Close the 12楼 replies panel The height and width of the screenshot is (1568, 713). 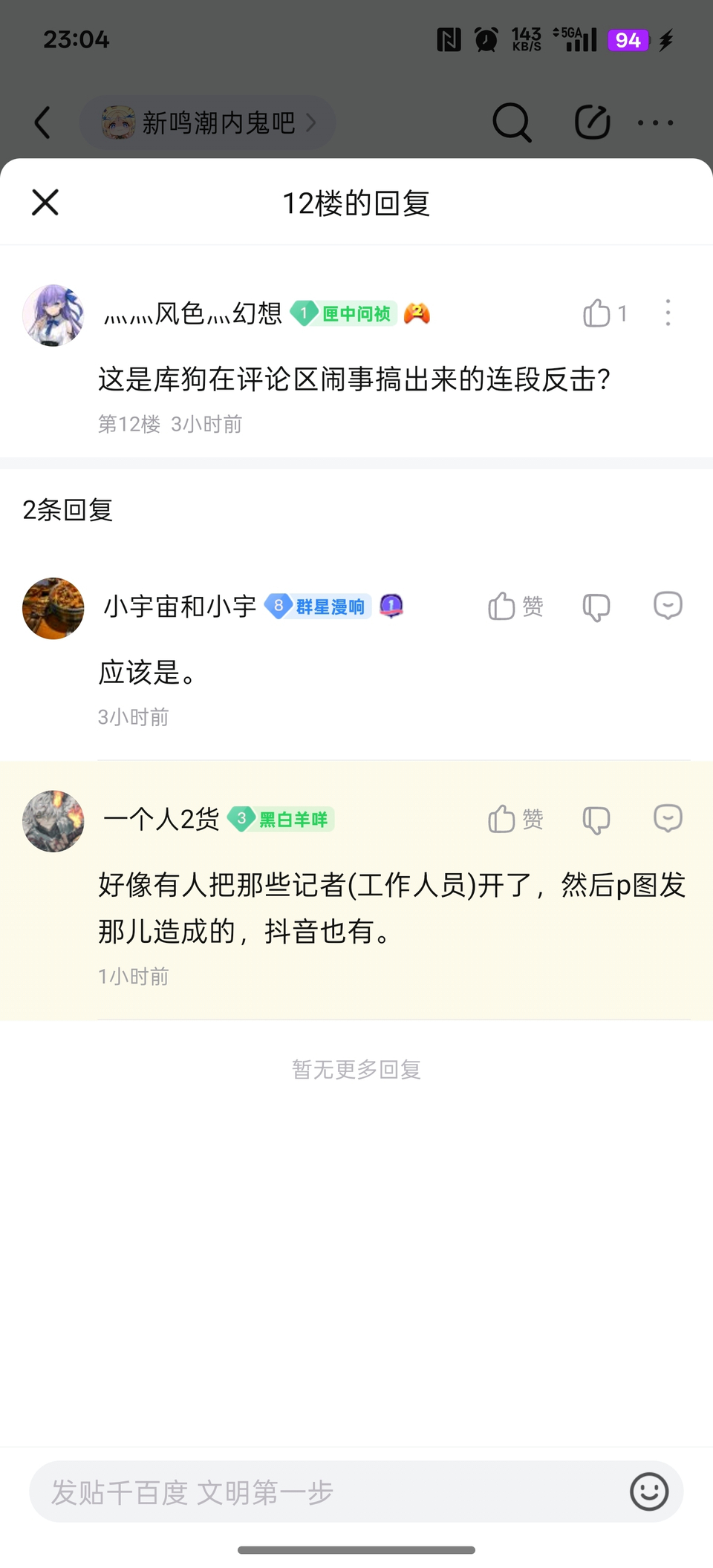pos(45,202)
